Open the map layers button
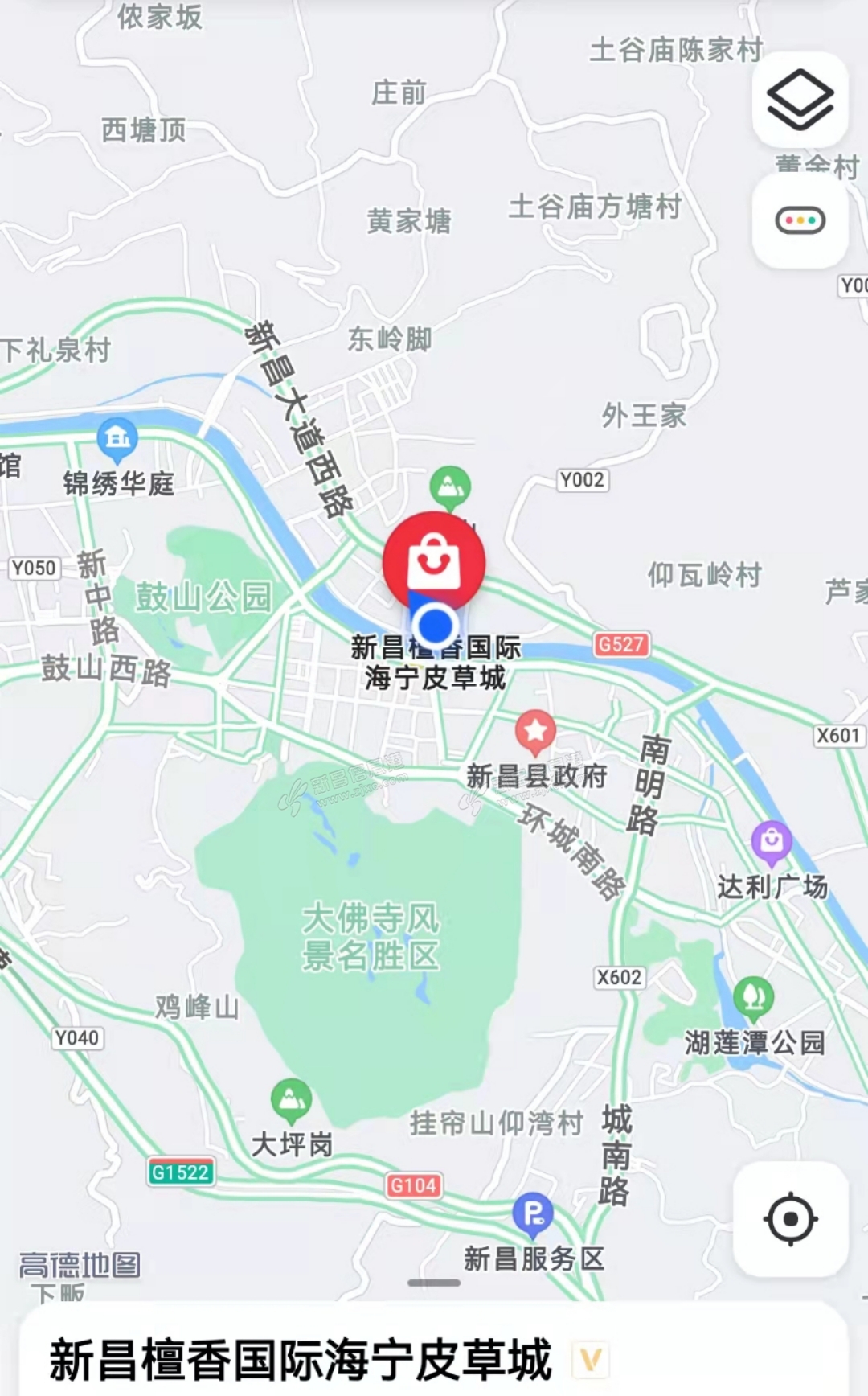Image resolution: width=868 pixels, height=1396 pixels. pyautogui.click(x=800, y=101)
